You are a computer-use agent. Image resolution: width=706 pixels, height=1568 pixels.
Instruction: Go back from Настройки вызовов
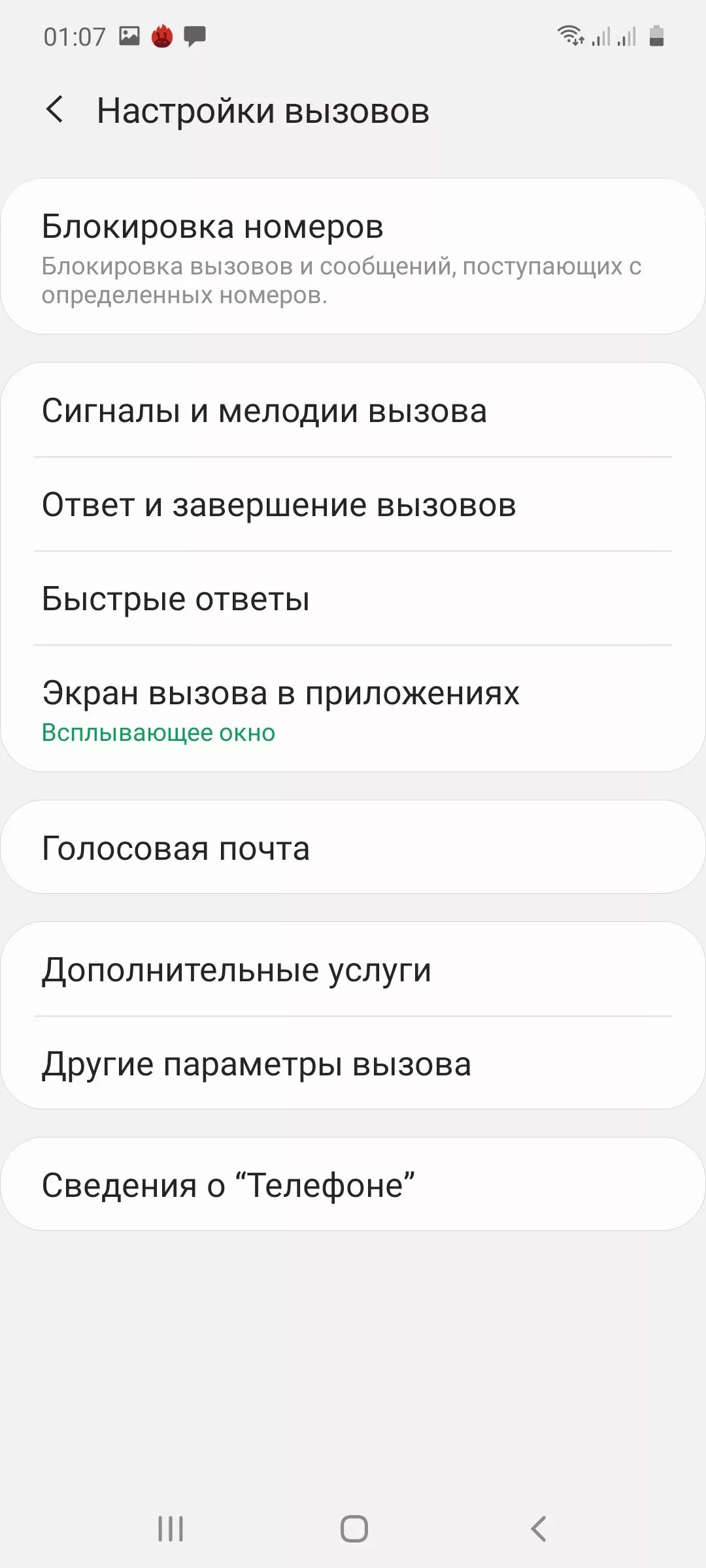click(x=56, y=110)
